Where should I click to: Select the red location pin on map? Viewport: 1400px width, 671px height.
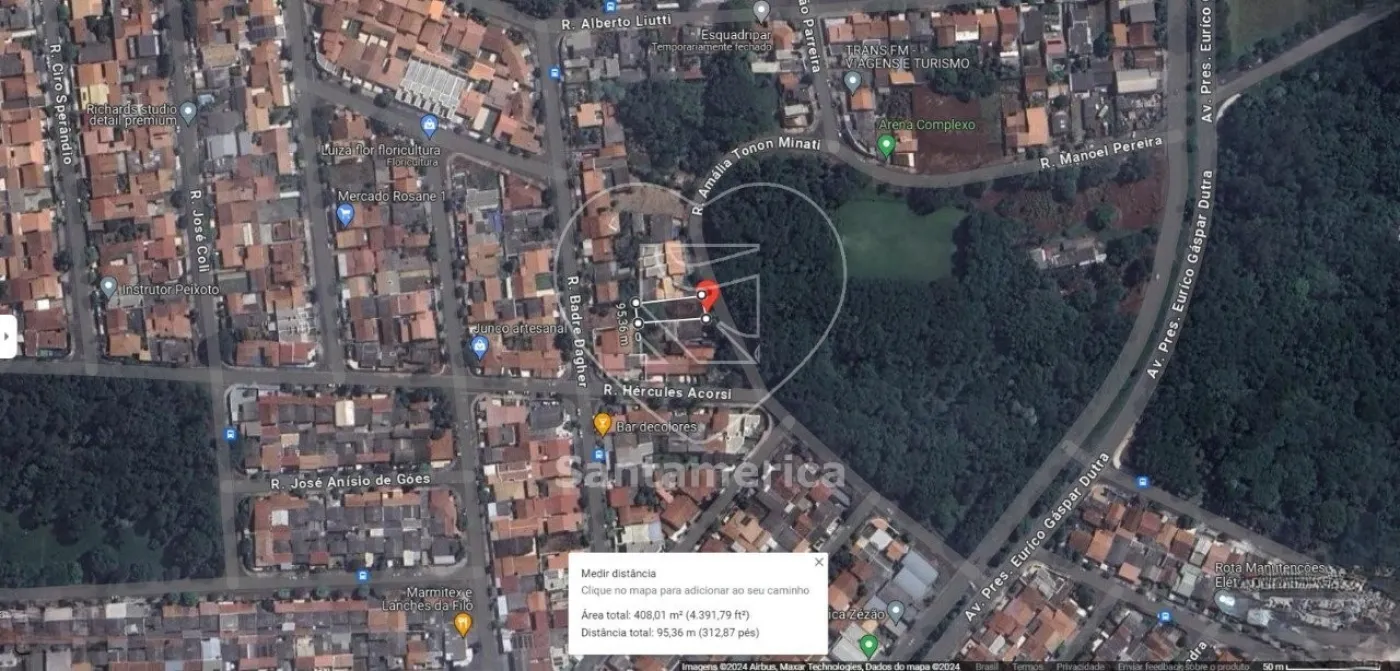[x=707, y=294]
